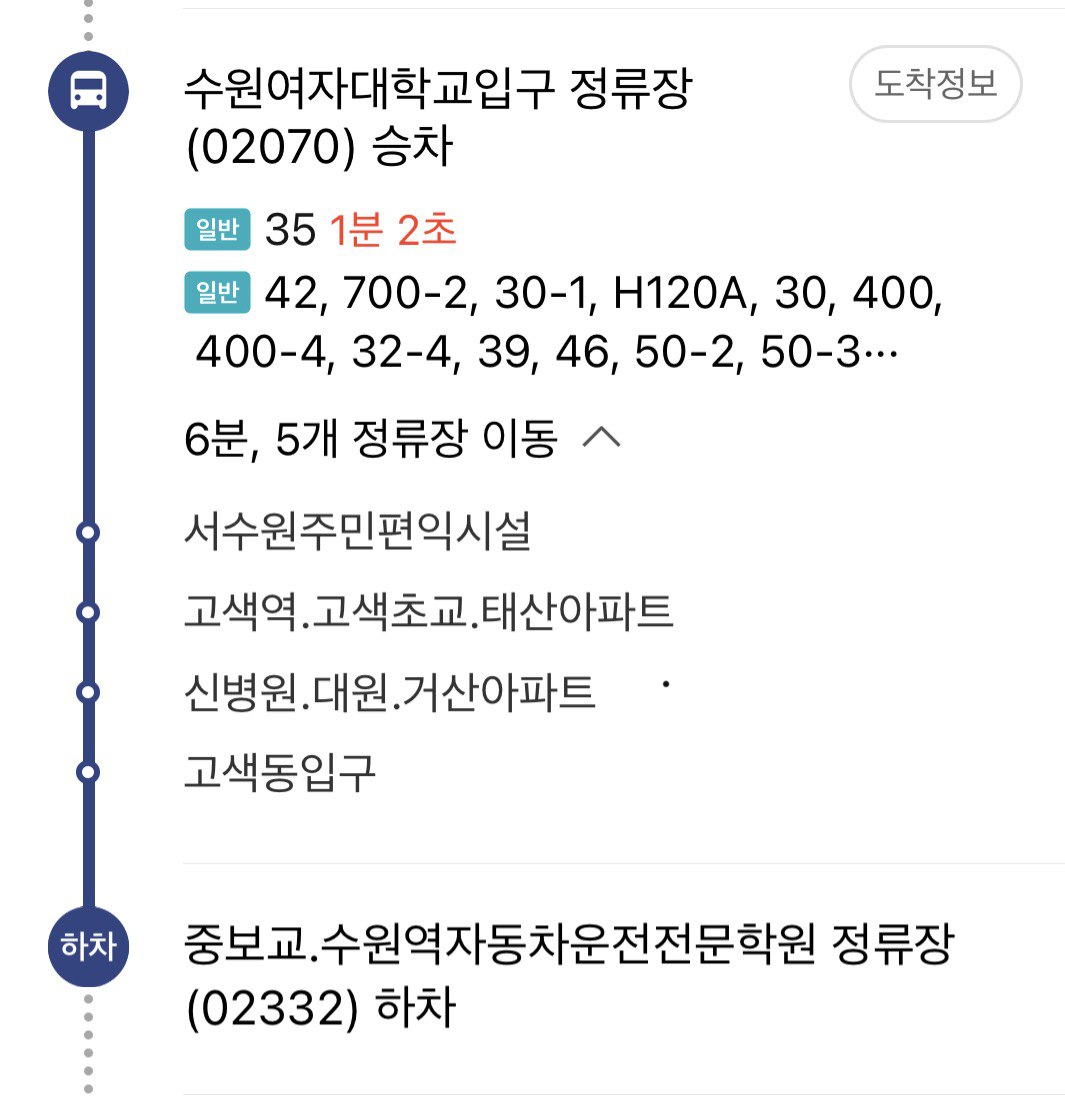
Task: Open the 중보교.수원역자동차운전전문학원 정류장 alighting stop
Action: [x=568, y=946]
